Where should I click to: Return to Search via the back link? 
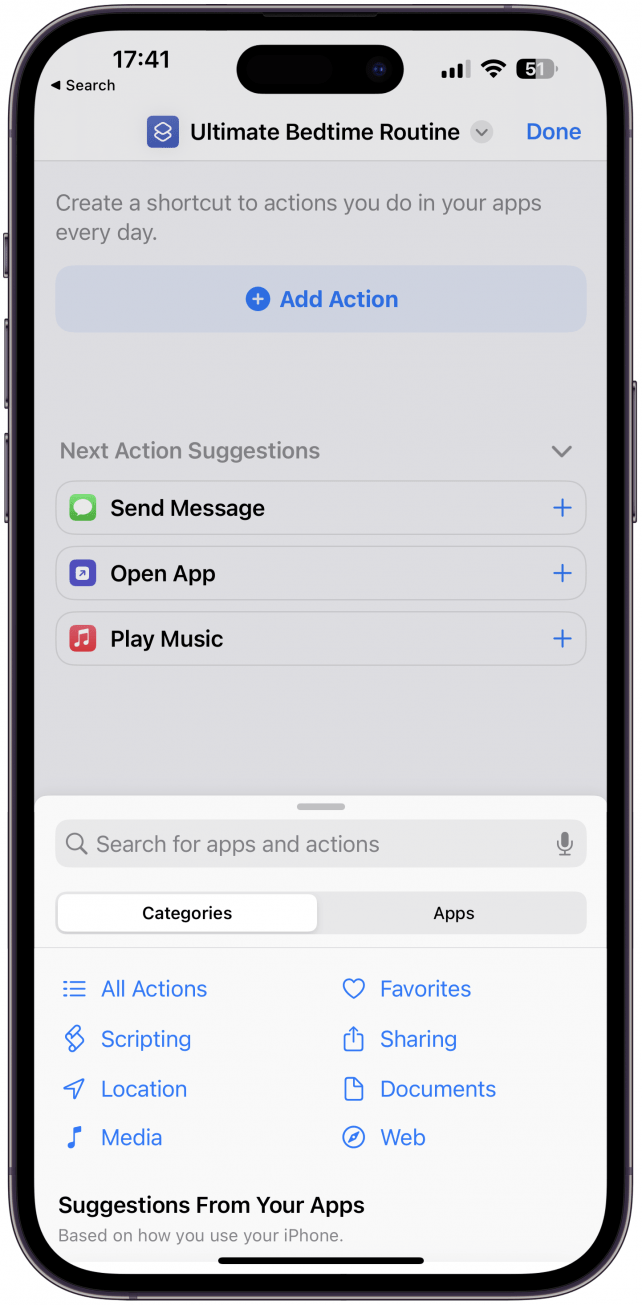point(83,86)
